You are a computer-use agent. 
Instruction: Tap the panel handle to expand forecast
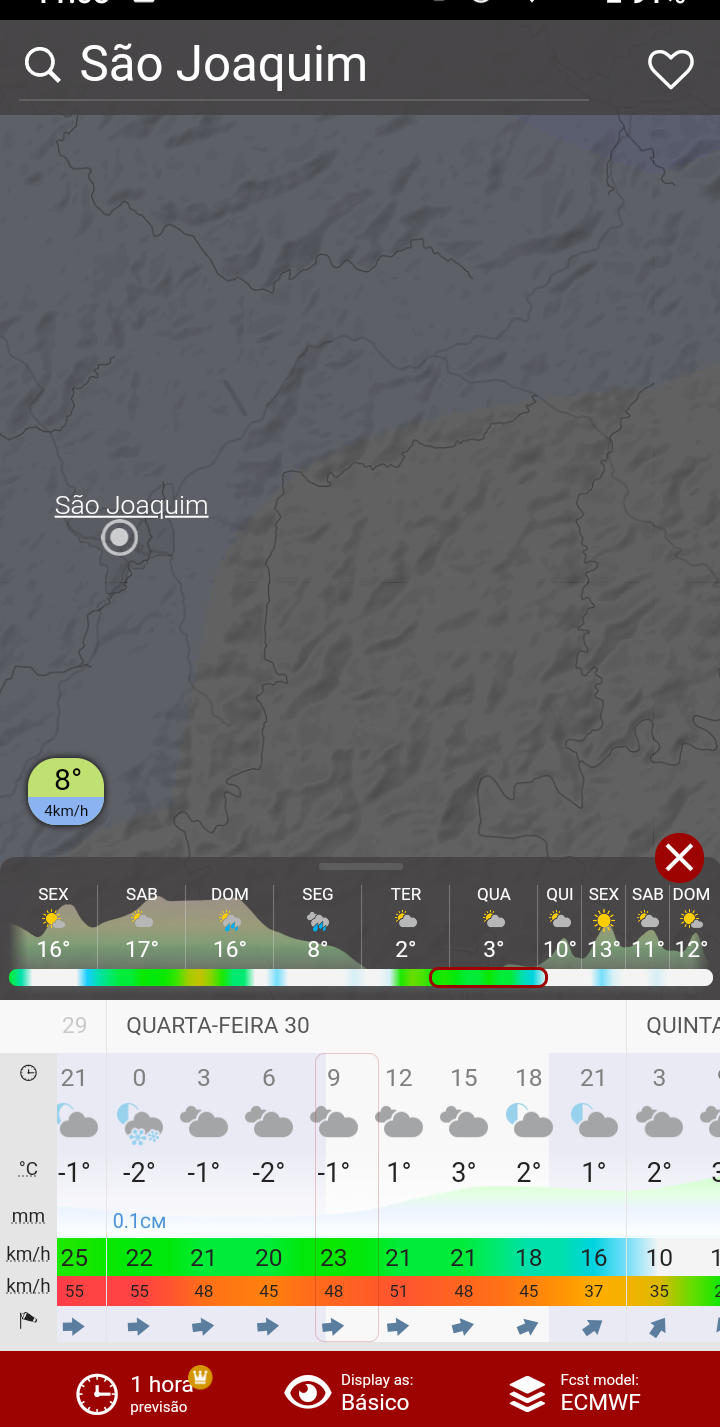point(360,866)
